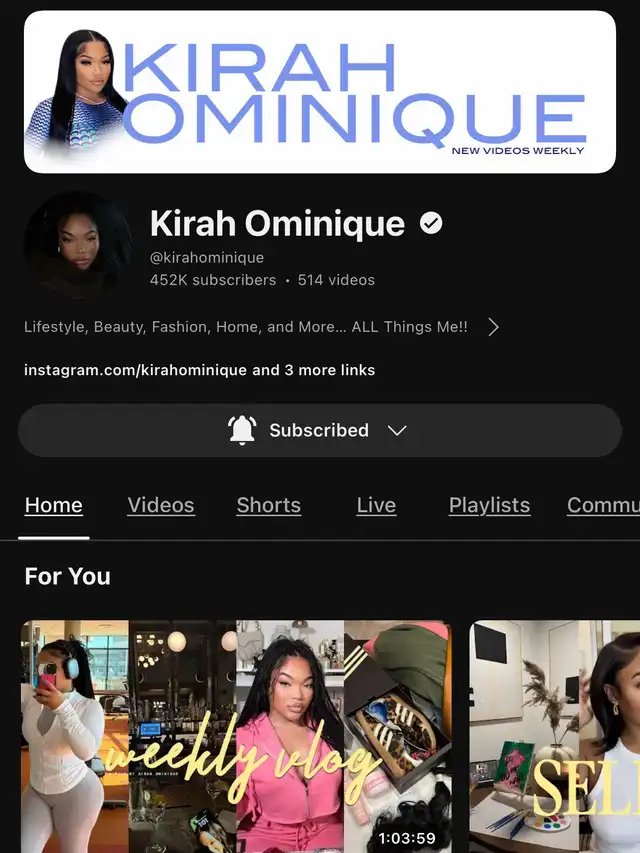
Task: Open instagram.com/kirahominique and more links
Action: tap(199, 370)
